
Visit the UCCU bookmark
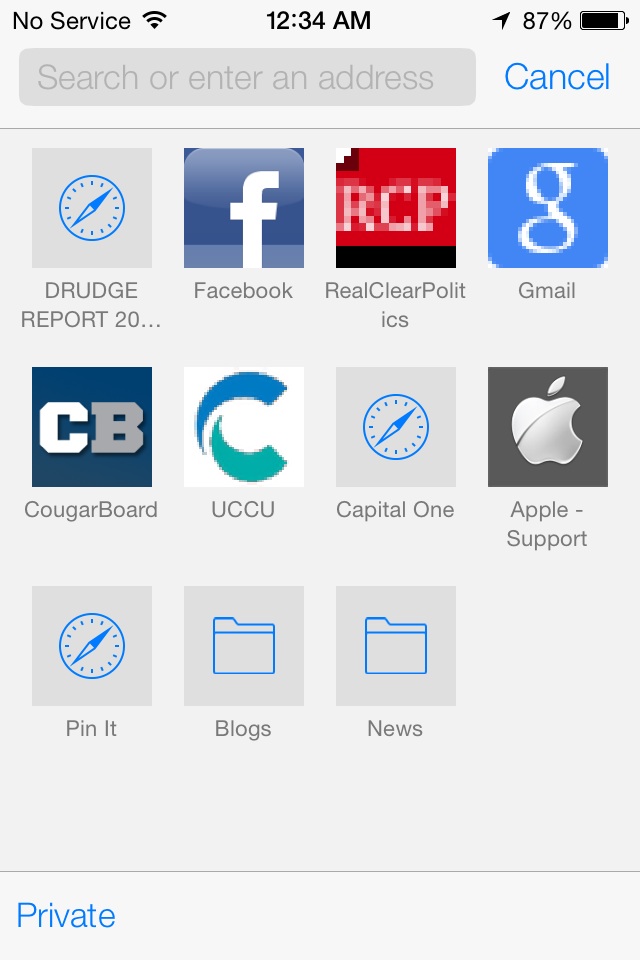pyautogui.click(x=244, y=427)
